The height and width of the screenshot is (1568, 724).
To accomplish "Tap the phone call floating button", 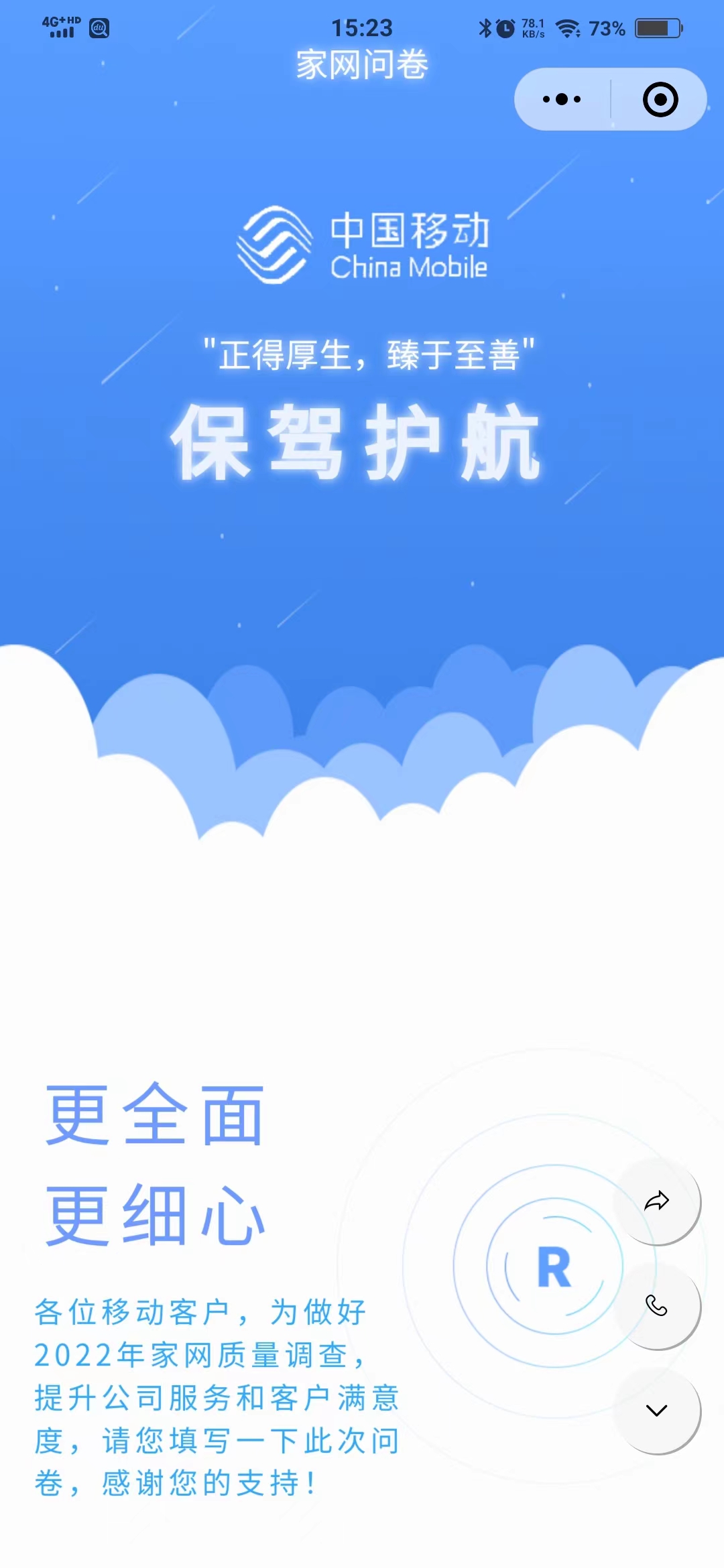I will point(656,1305).
